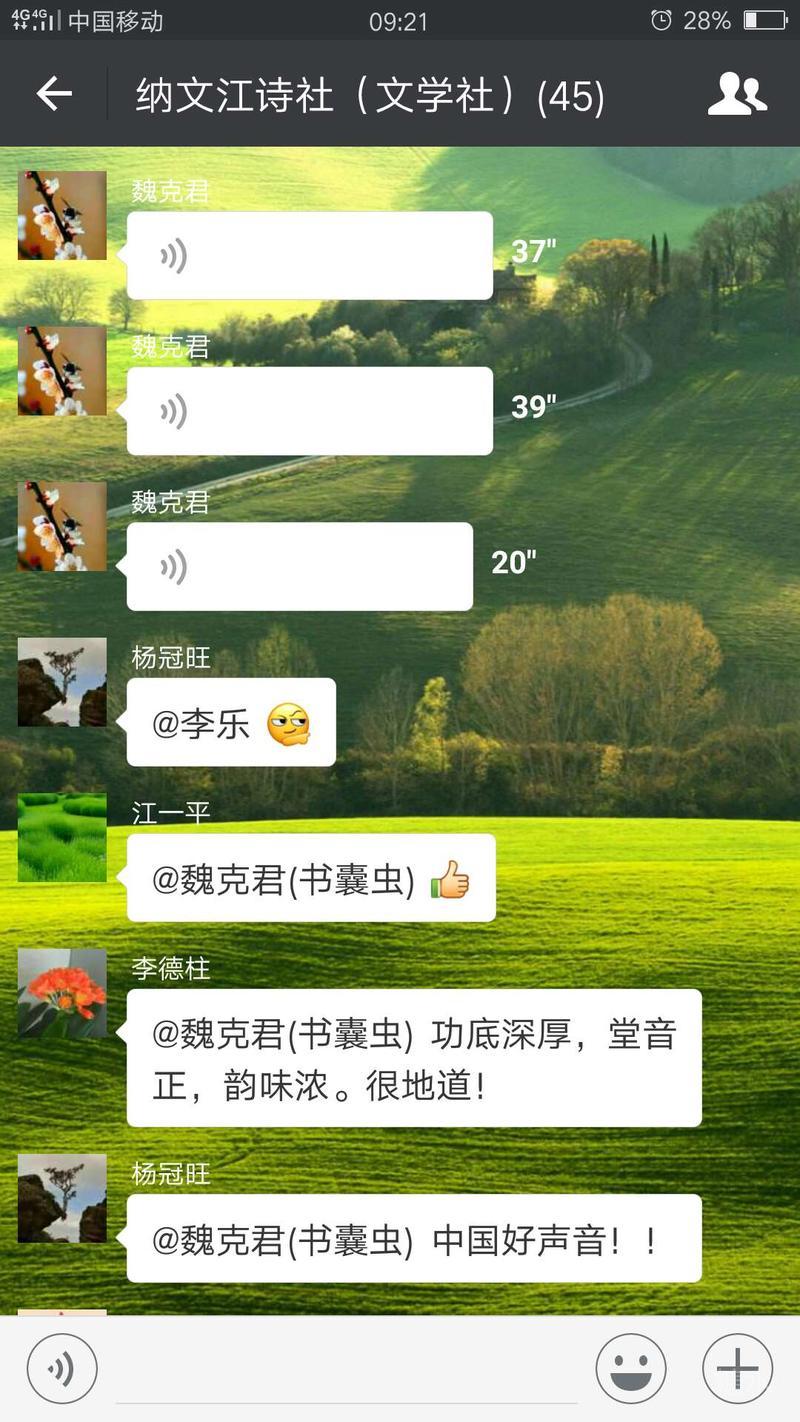Tap the message text field
The height and width of the screenshot is (1422, 800).
[x=345, y=1369]
